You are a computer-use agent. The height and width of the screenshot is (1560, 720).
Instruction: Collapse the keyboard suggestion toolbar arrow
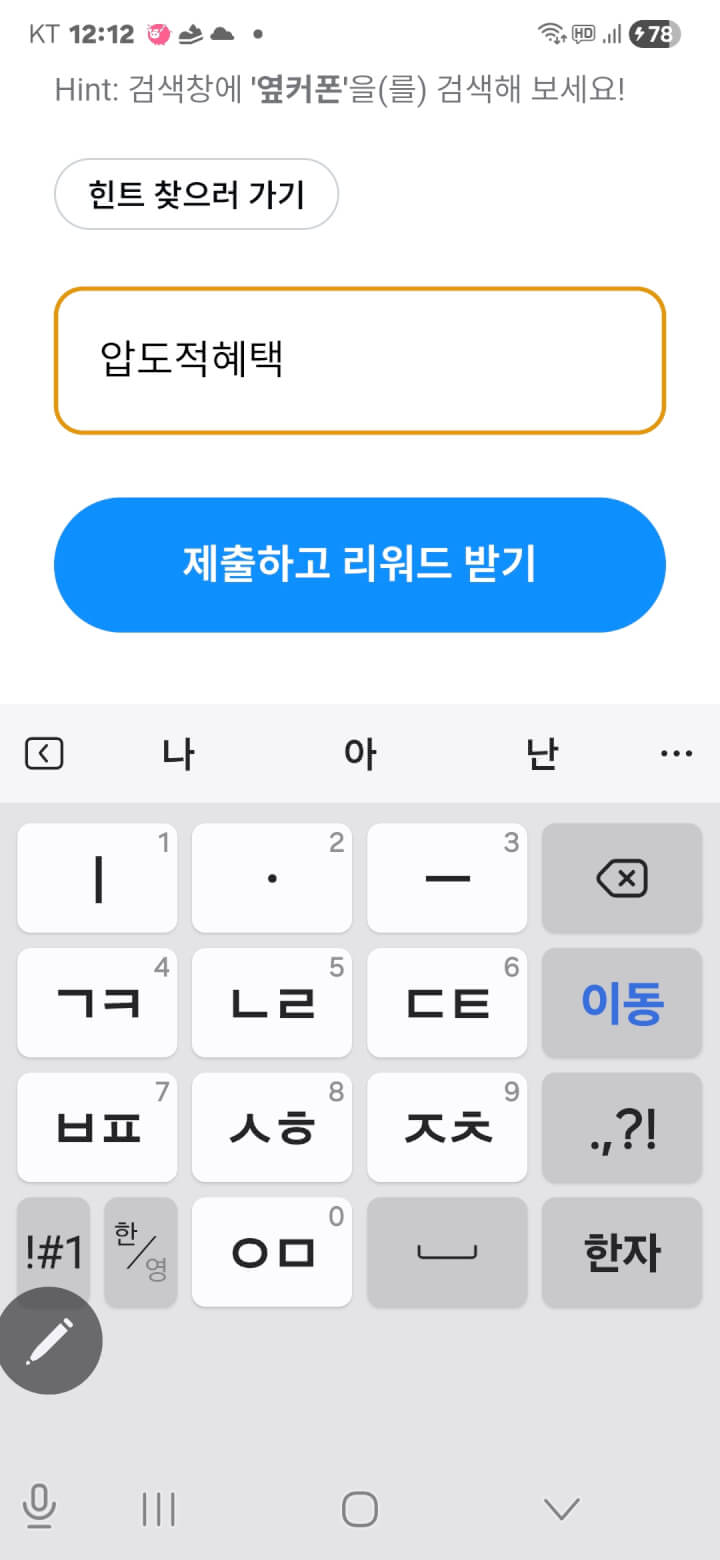coord(44,754)
